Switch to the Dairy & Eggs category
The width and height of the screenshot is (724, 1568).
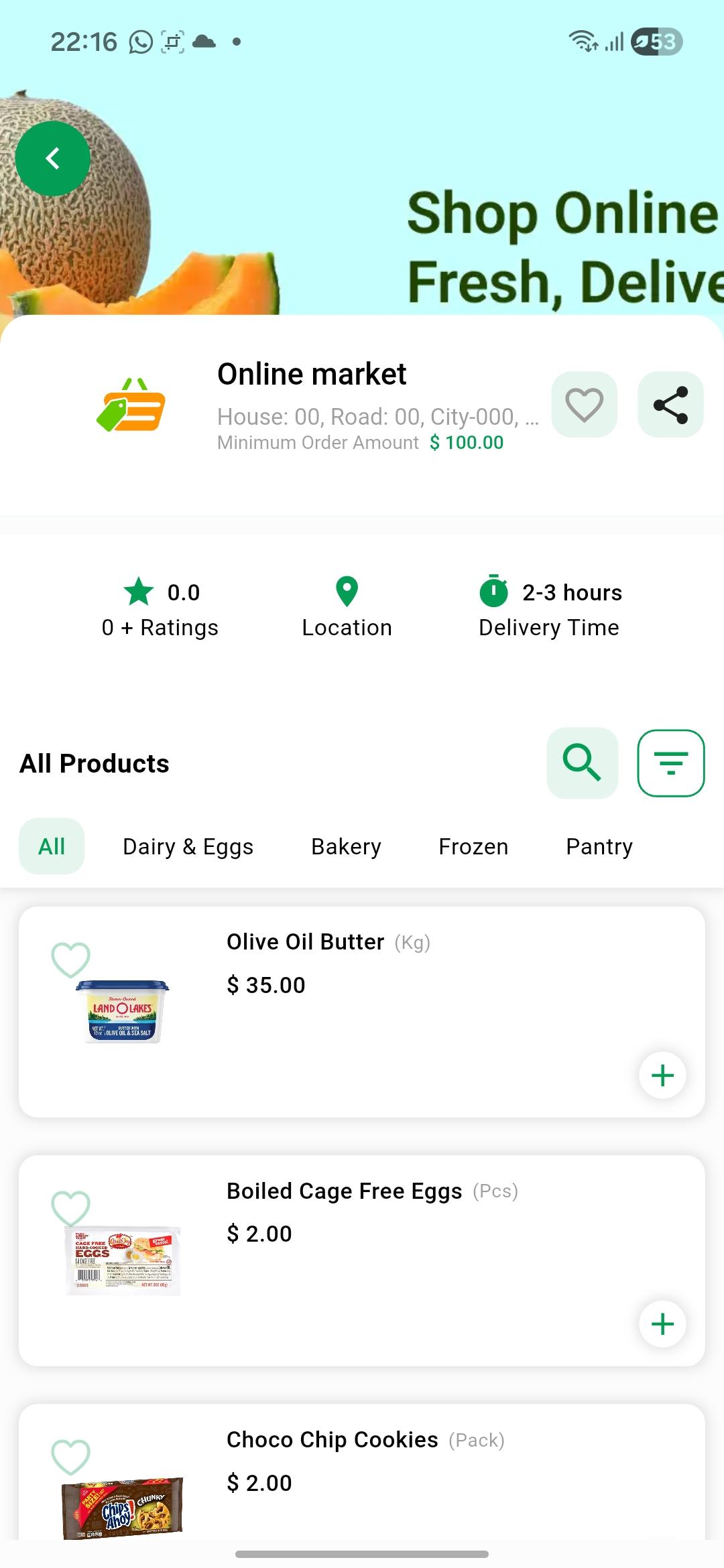point(188,846)
